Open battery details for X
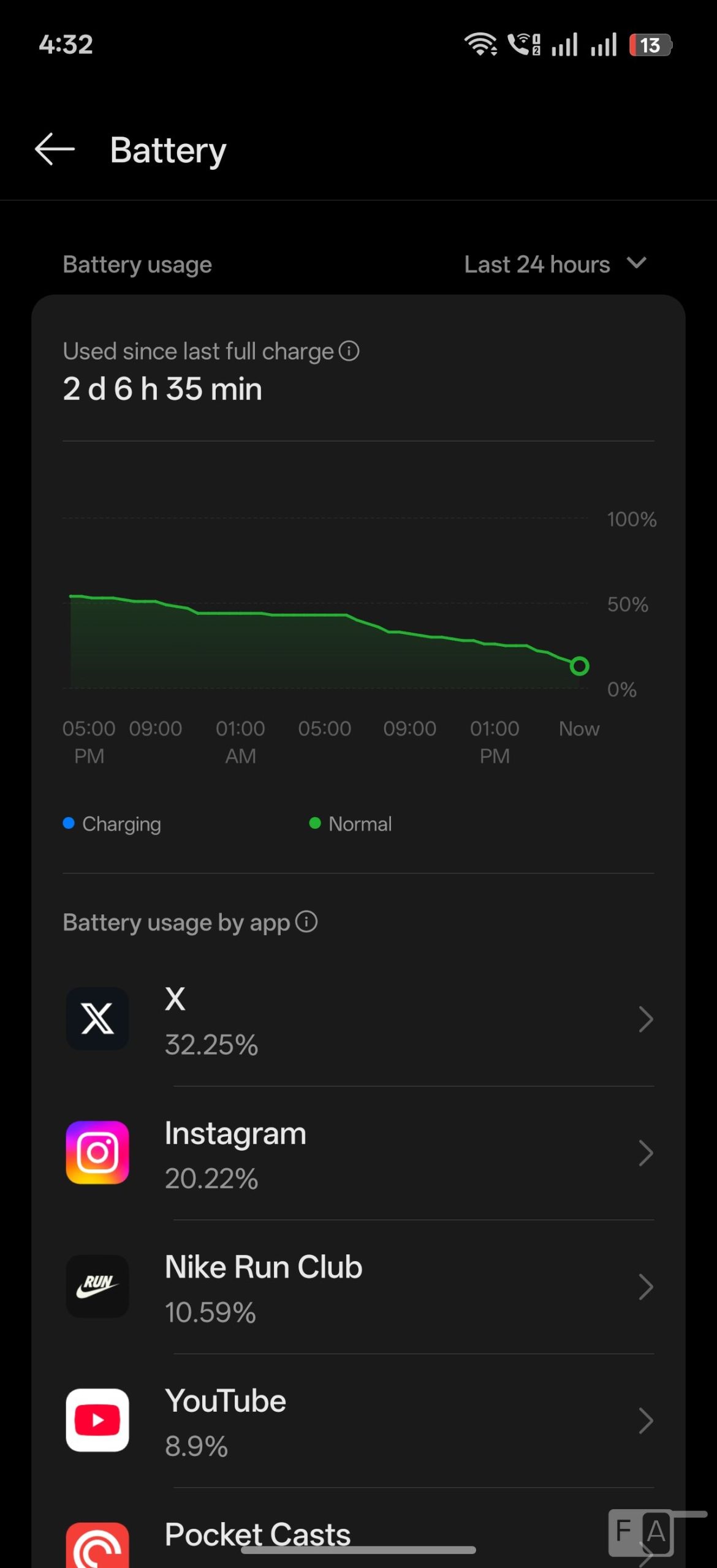The image size is (717, 1568). [x=358, y=1020]
